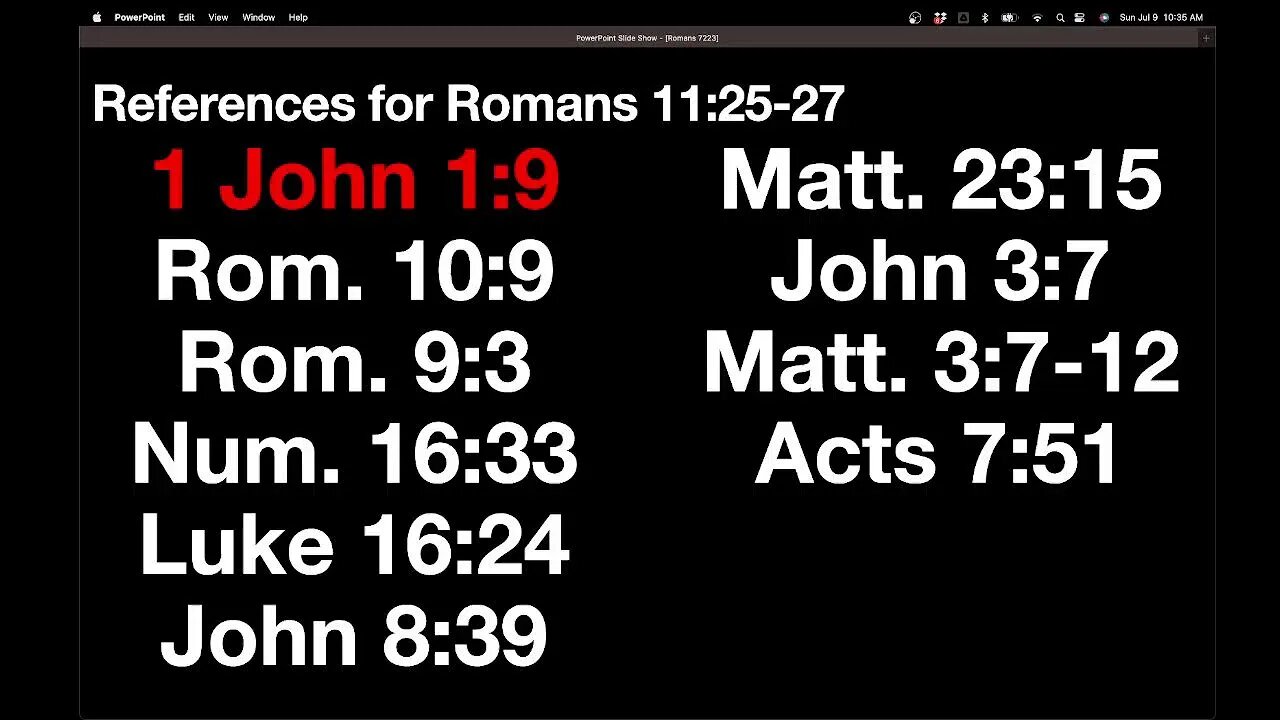Click the plus button in window title bar

coord(1206,38)
